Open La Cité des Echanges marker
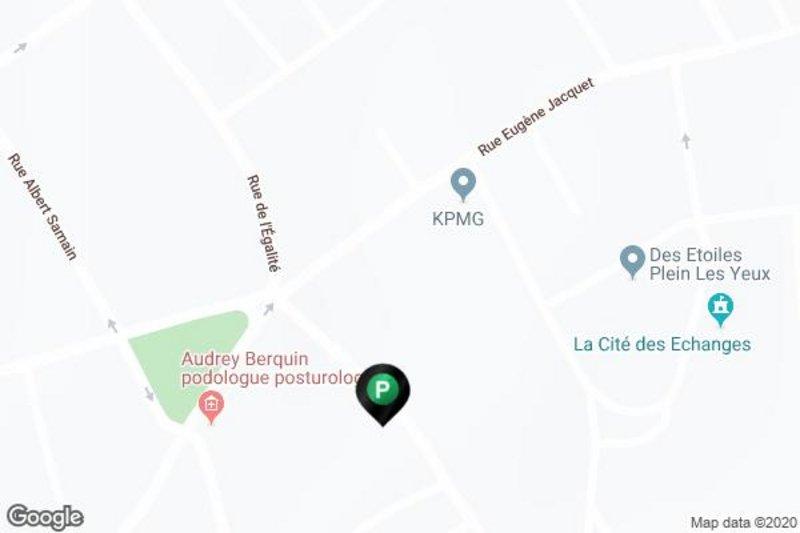Image resolution: width=800 pixels, height=533 pixels. point(719,308)
